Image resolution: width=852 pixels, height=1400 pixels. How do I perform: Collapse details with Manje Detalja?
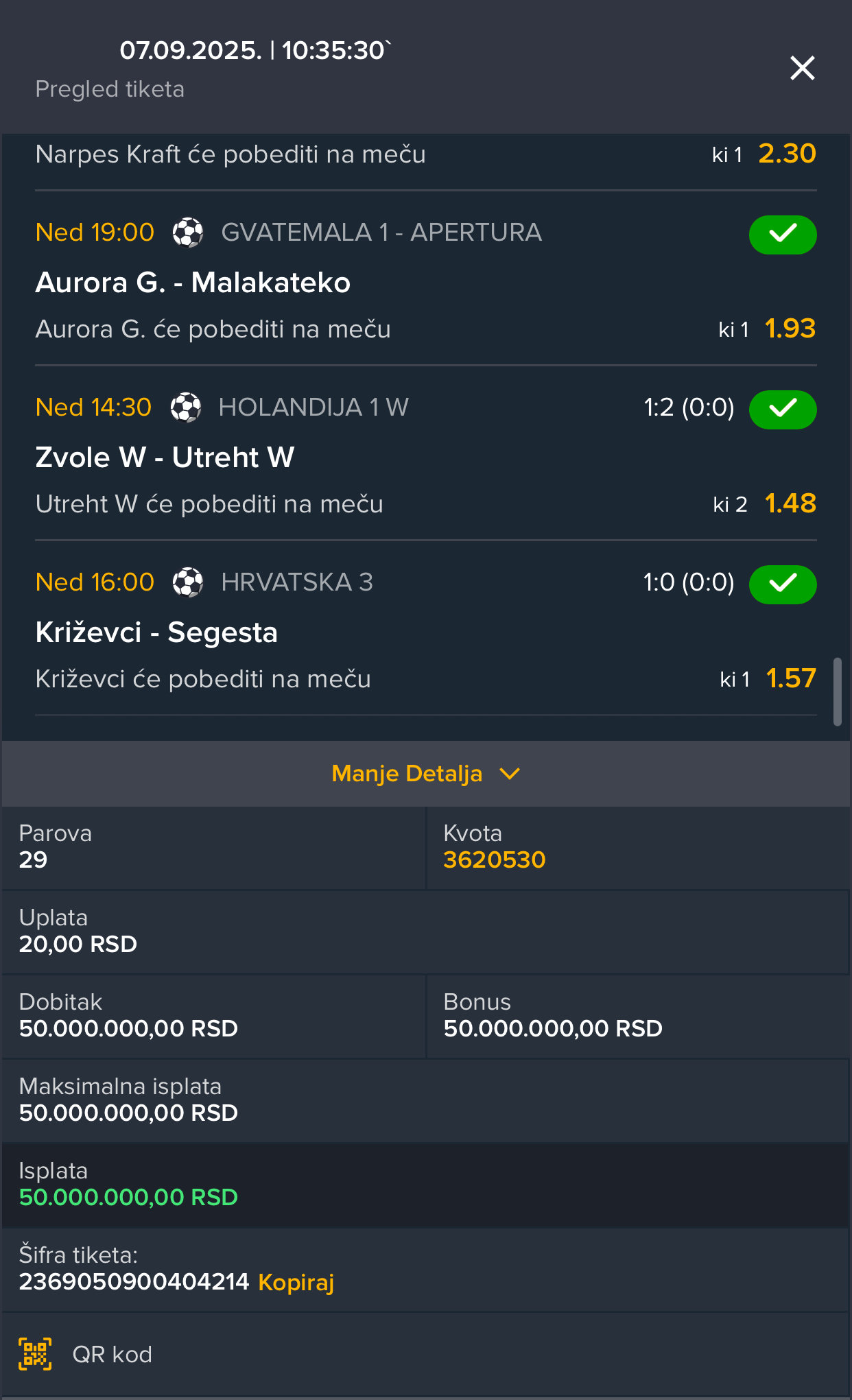pyautogui.click(x=426, y=774)
